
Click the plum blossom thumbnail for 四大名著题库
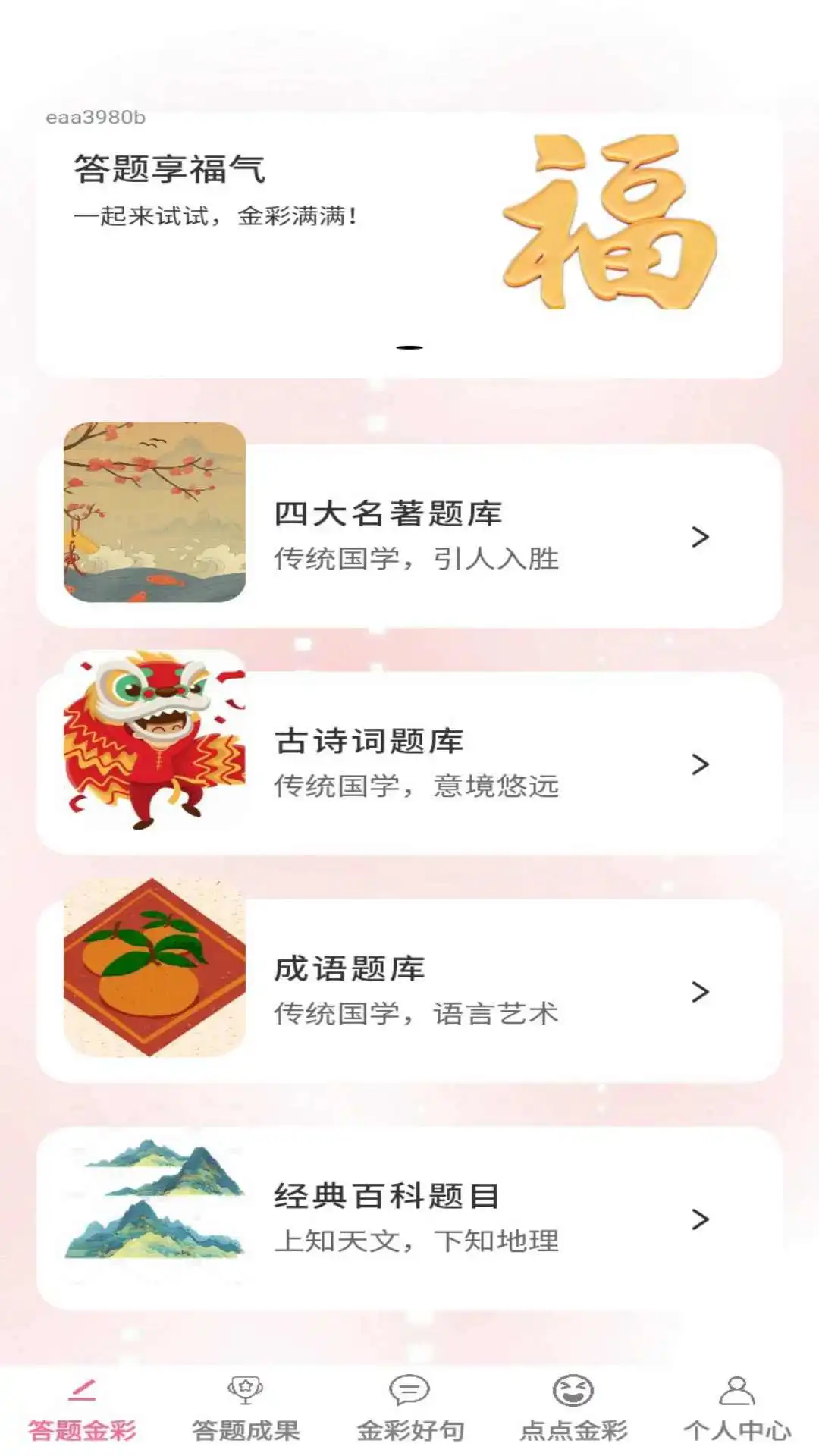pos(152,512)
